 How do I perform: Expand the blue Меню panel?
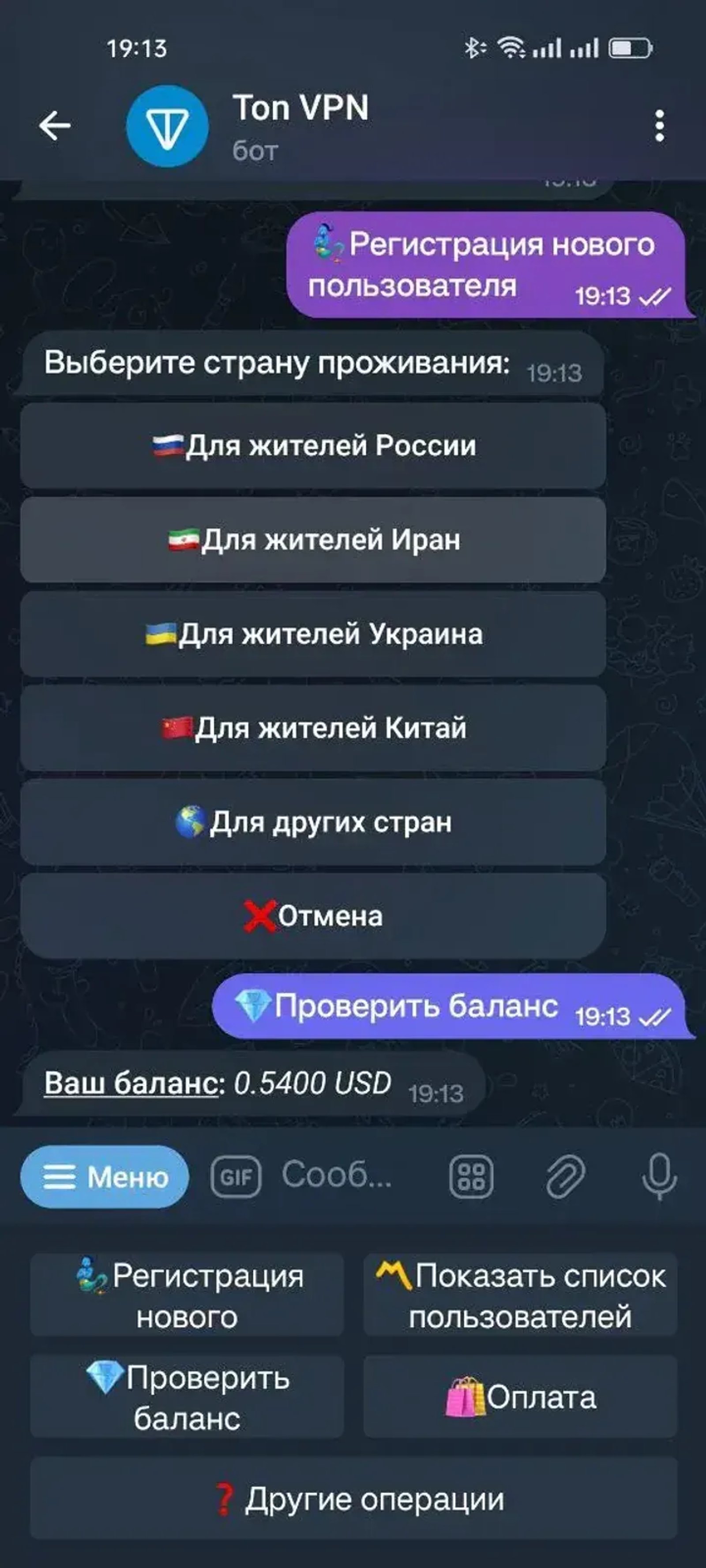[x=104, y=1176]
